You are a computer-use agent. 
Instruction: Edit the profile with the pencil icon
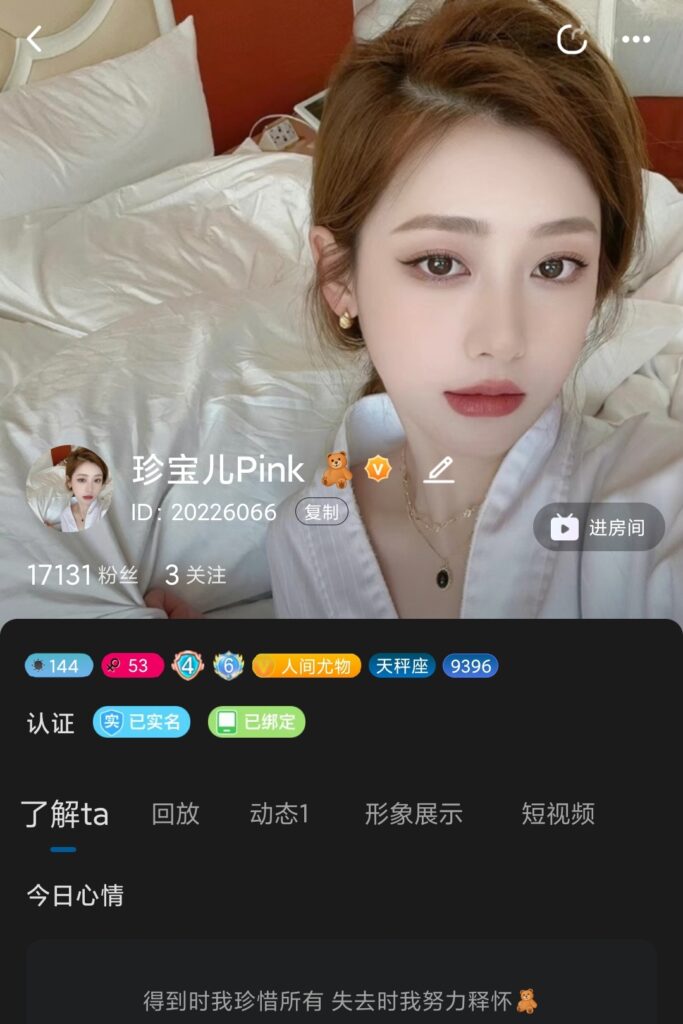[x=438, y=470]
